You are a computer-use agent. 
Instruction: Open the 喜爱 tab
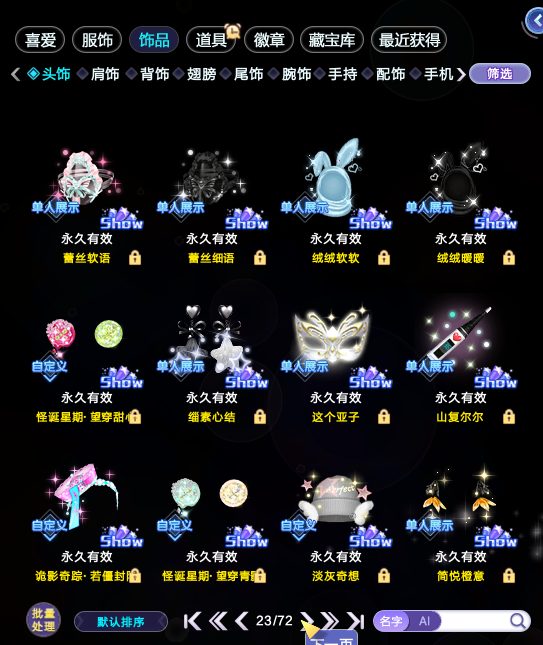(x=40, y=40)
